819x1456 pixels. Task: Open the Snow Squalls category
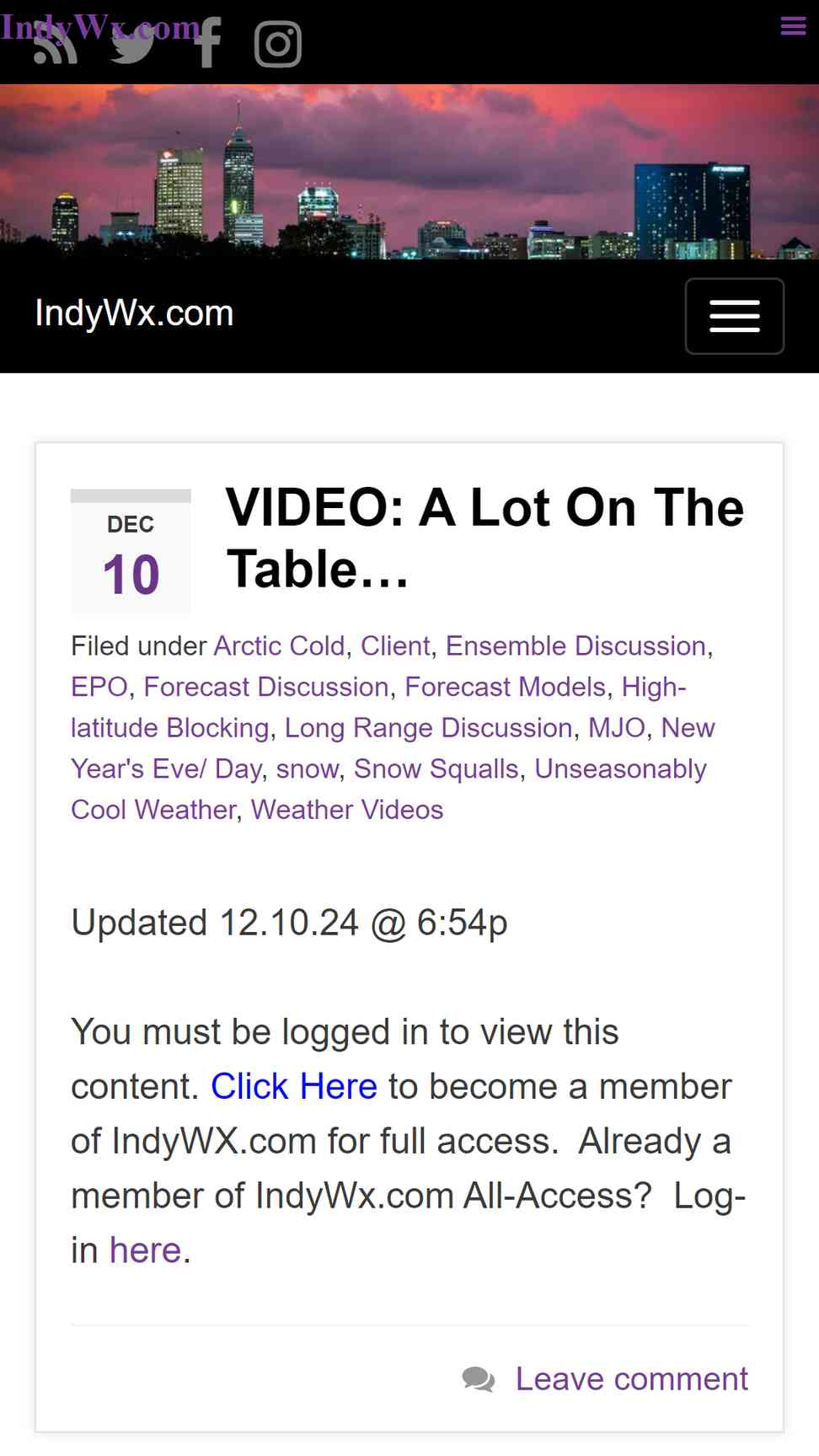436,768
